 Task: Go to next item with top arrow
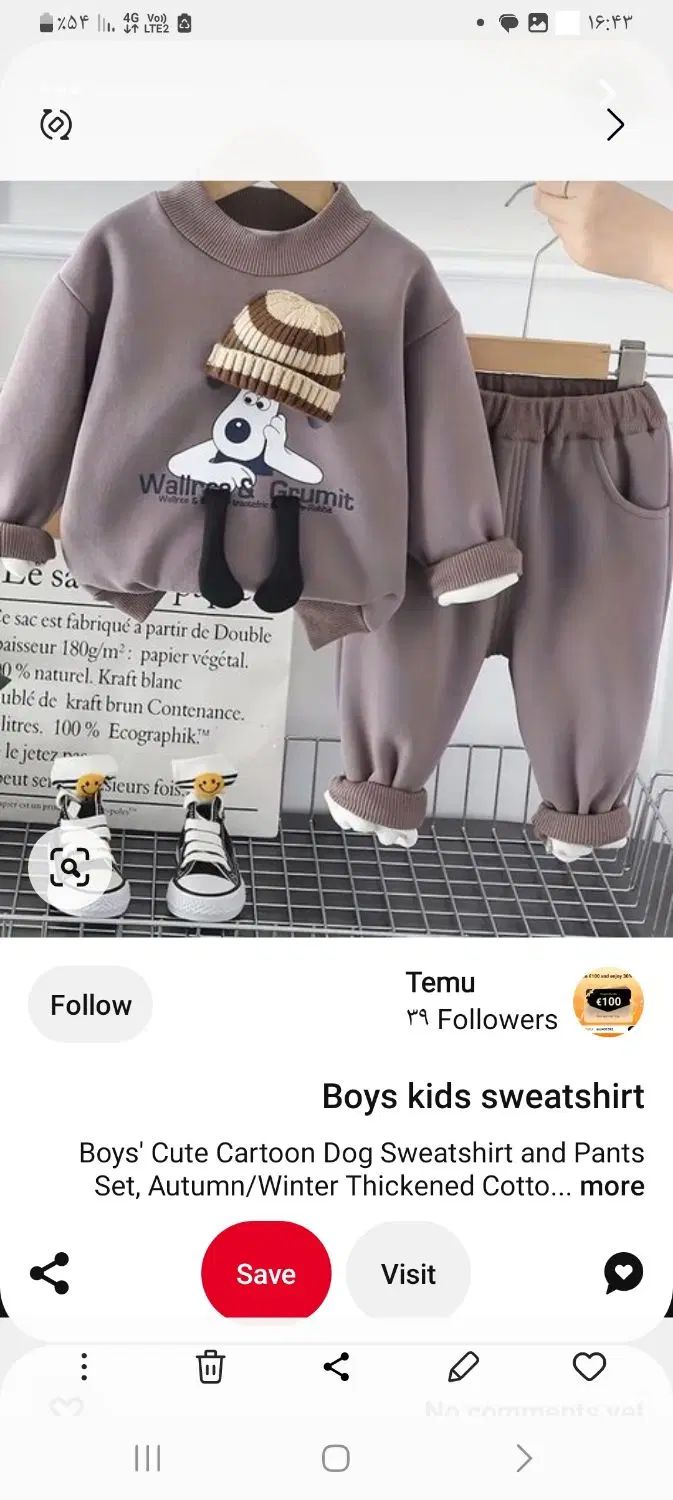[x=615, y=125]
